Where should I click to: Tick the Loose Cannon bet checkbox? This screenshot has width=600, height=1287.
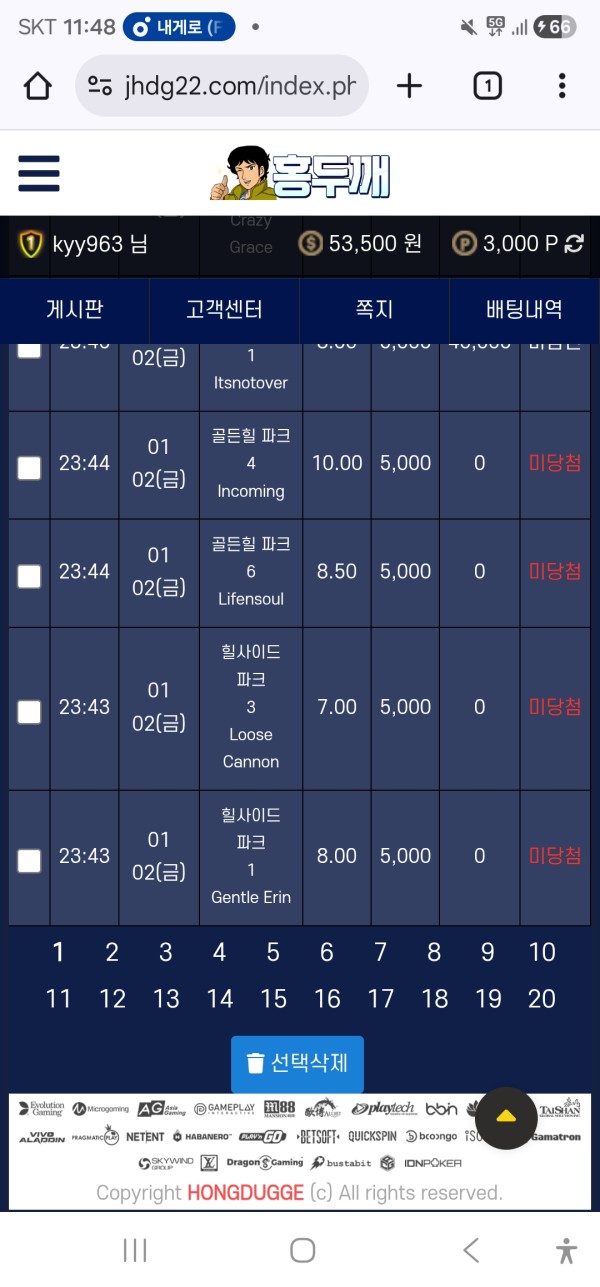point(30,711)
